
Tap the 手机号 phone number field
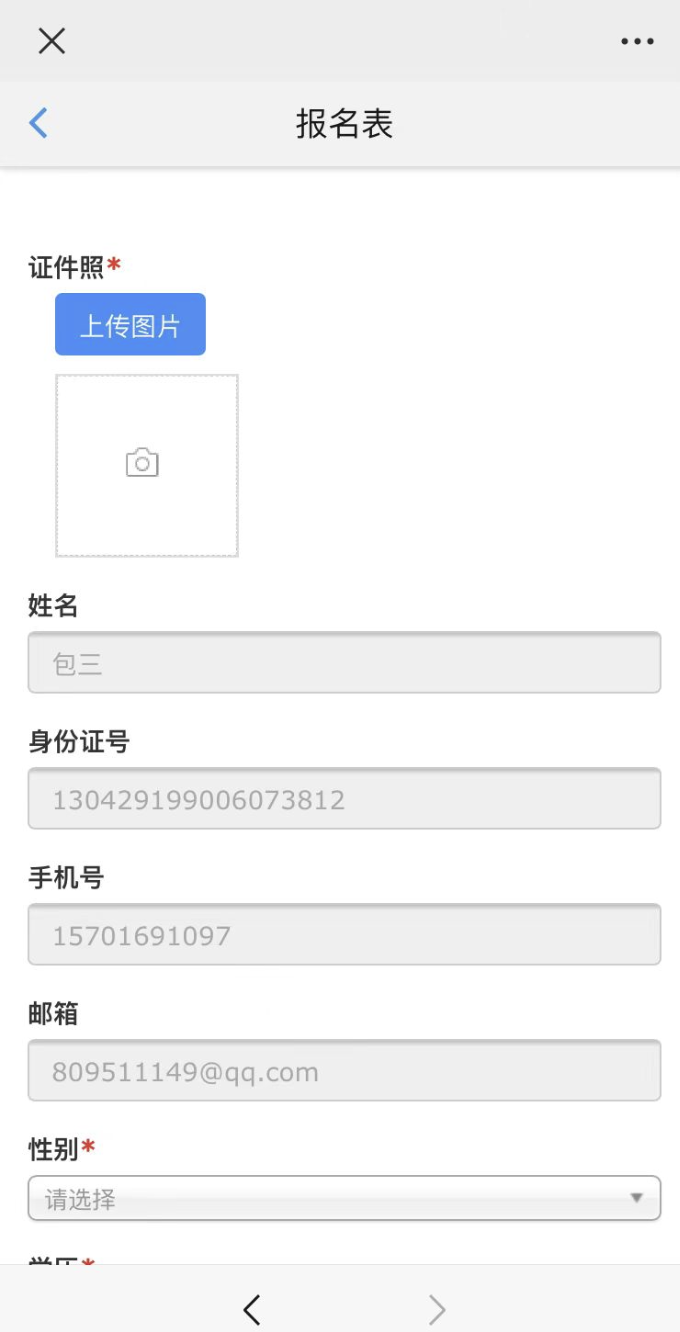tap(344, 935)
